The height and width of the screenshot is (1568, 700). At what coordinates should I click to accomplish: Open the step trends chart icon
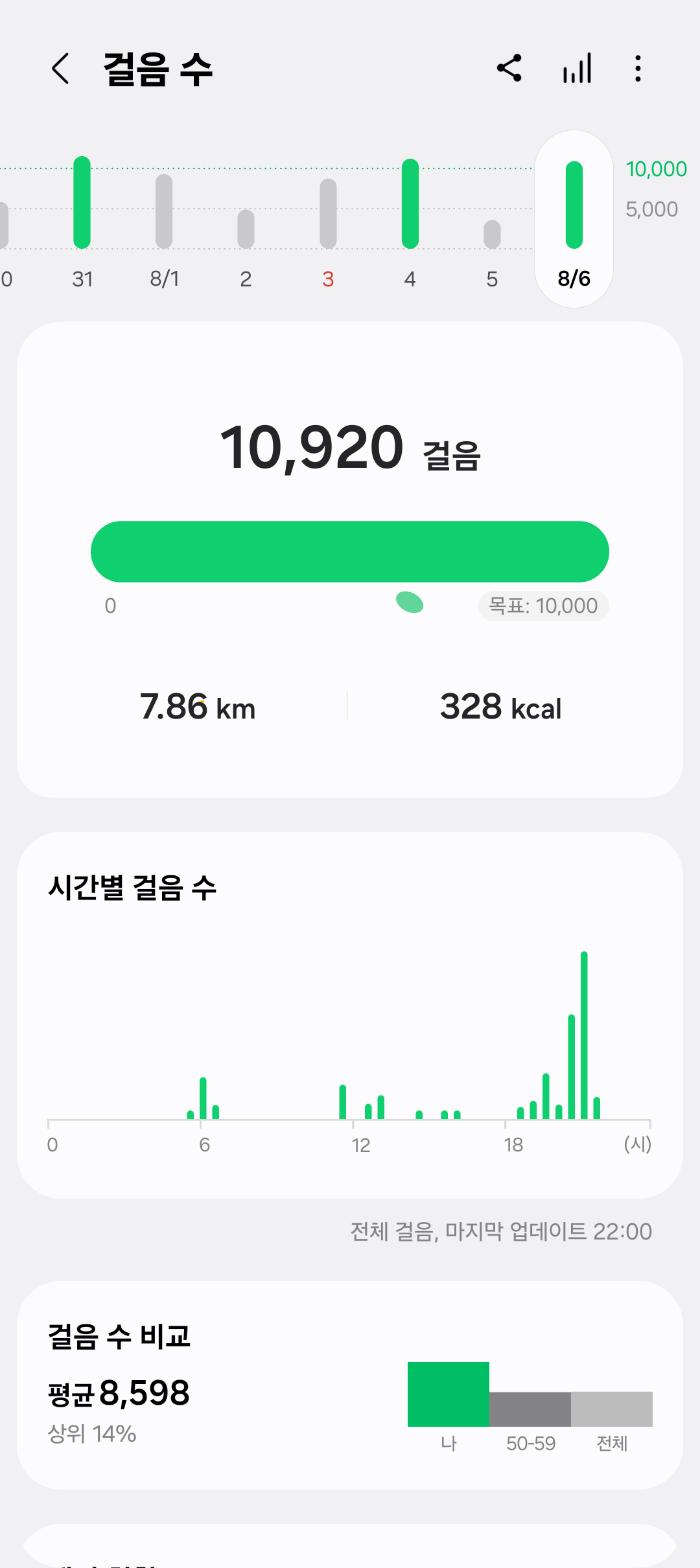click(x=577, y=68)
